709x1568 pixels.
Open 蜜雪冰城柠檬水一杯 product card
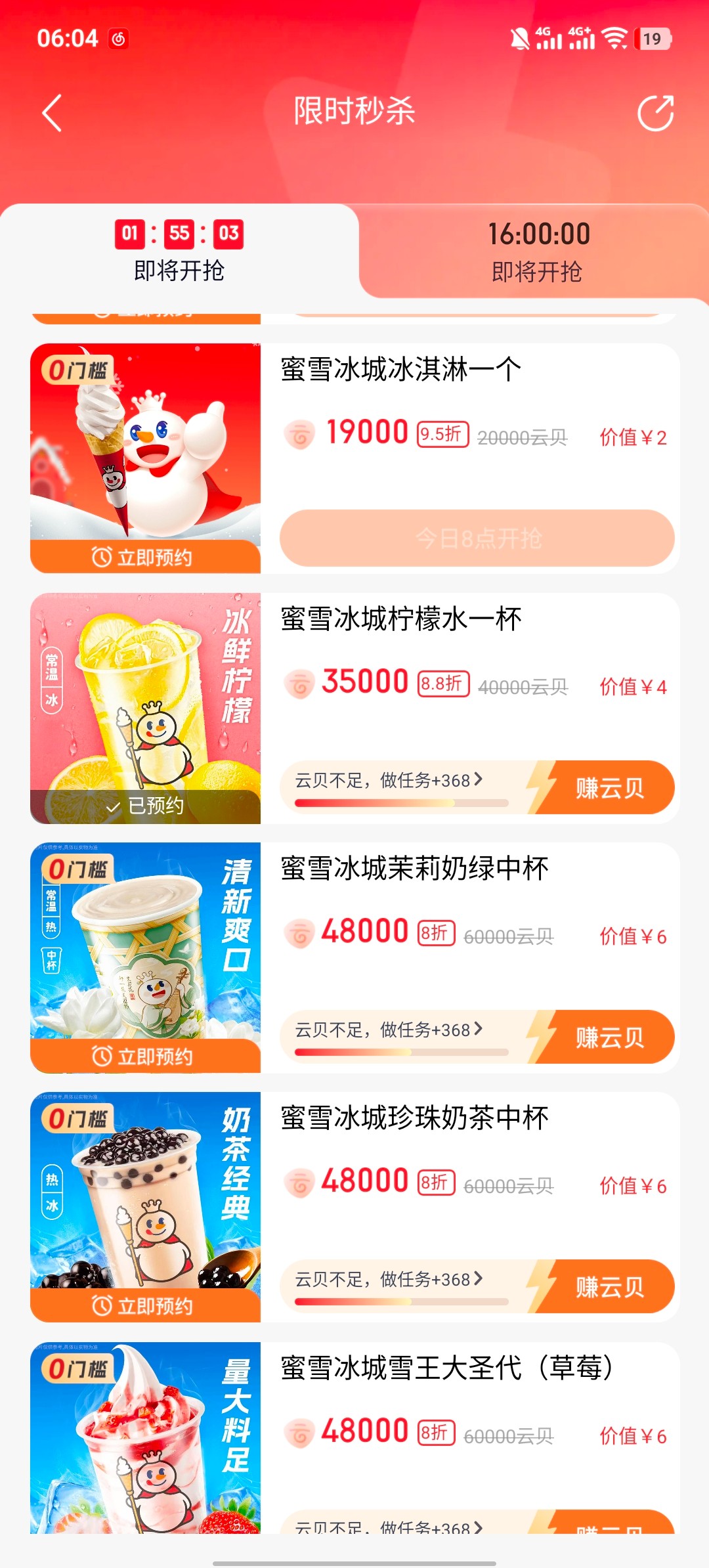(x=401, y=619)
